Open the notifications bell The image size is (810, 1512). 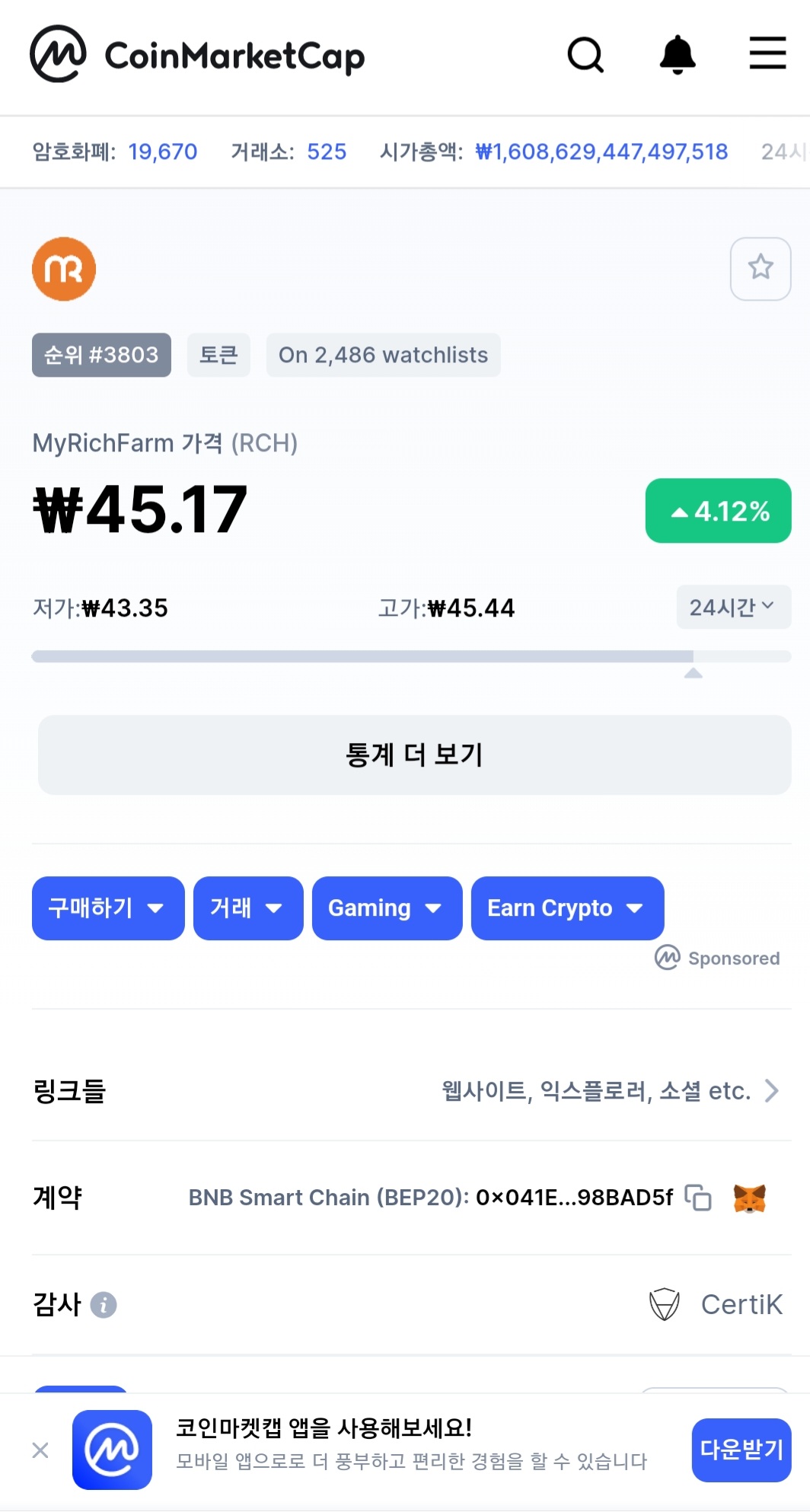tap(678, 56)
